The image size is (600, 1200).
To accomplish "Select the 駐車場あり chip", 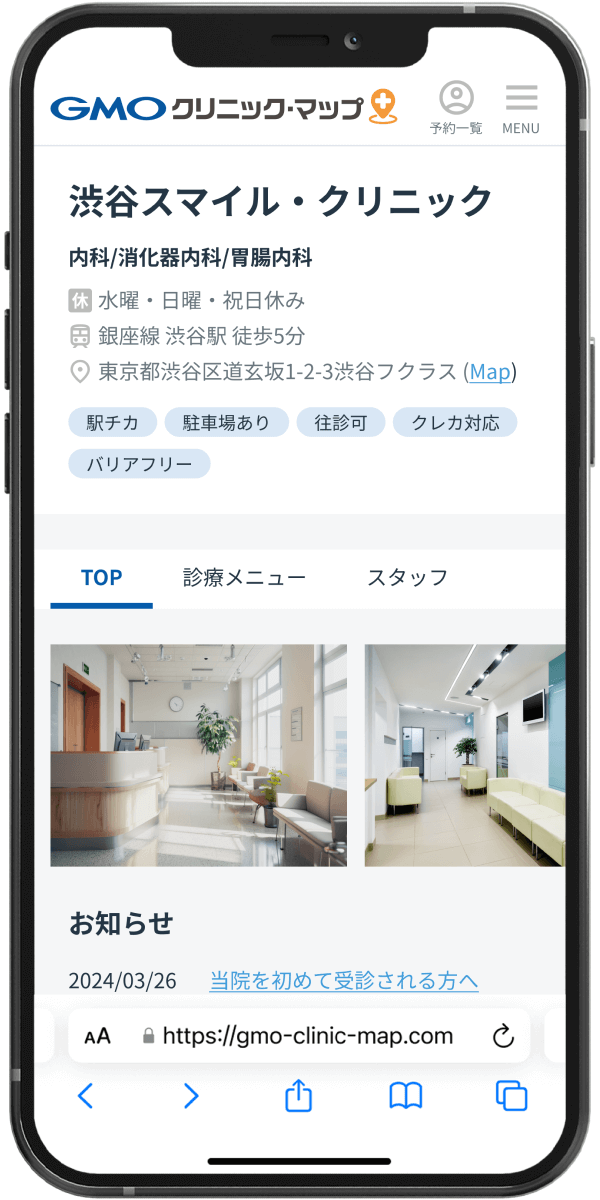I will (x=226, y=422).
